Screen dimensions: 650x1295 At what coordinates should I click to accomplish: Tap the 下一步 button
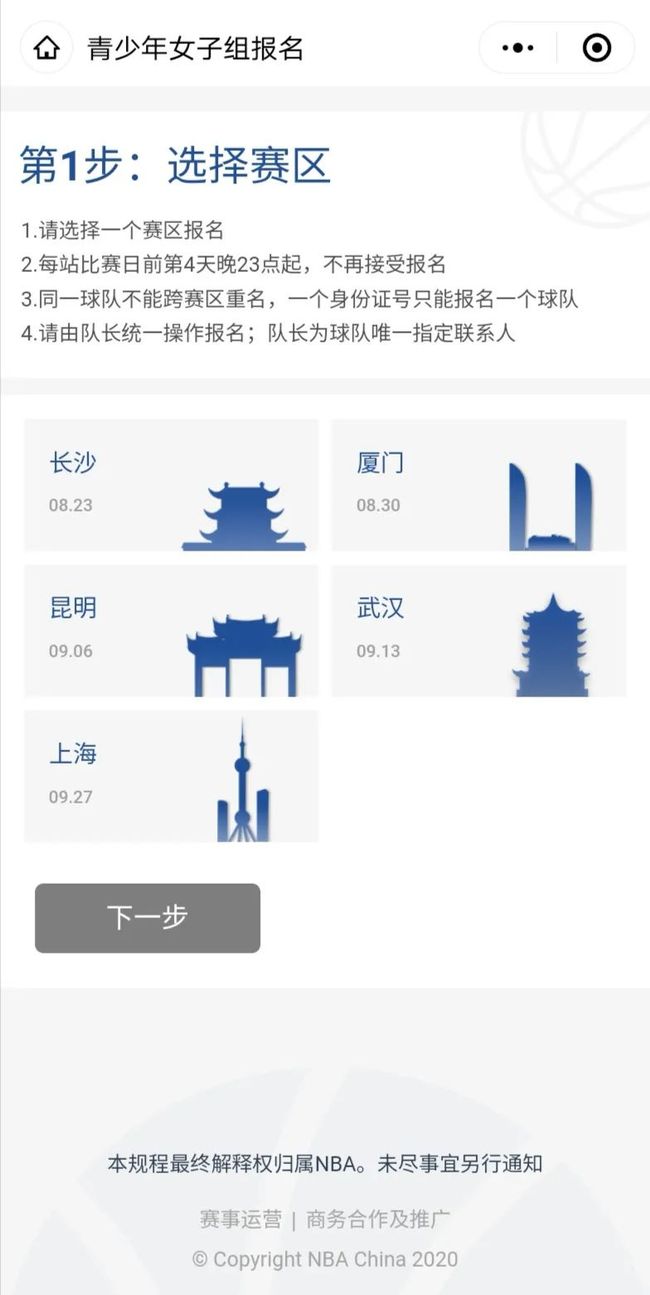[x=147, y=918]
